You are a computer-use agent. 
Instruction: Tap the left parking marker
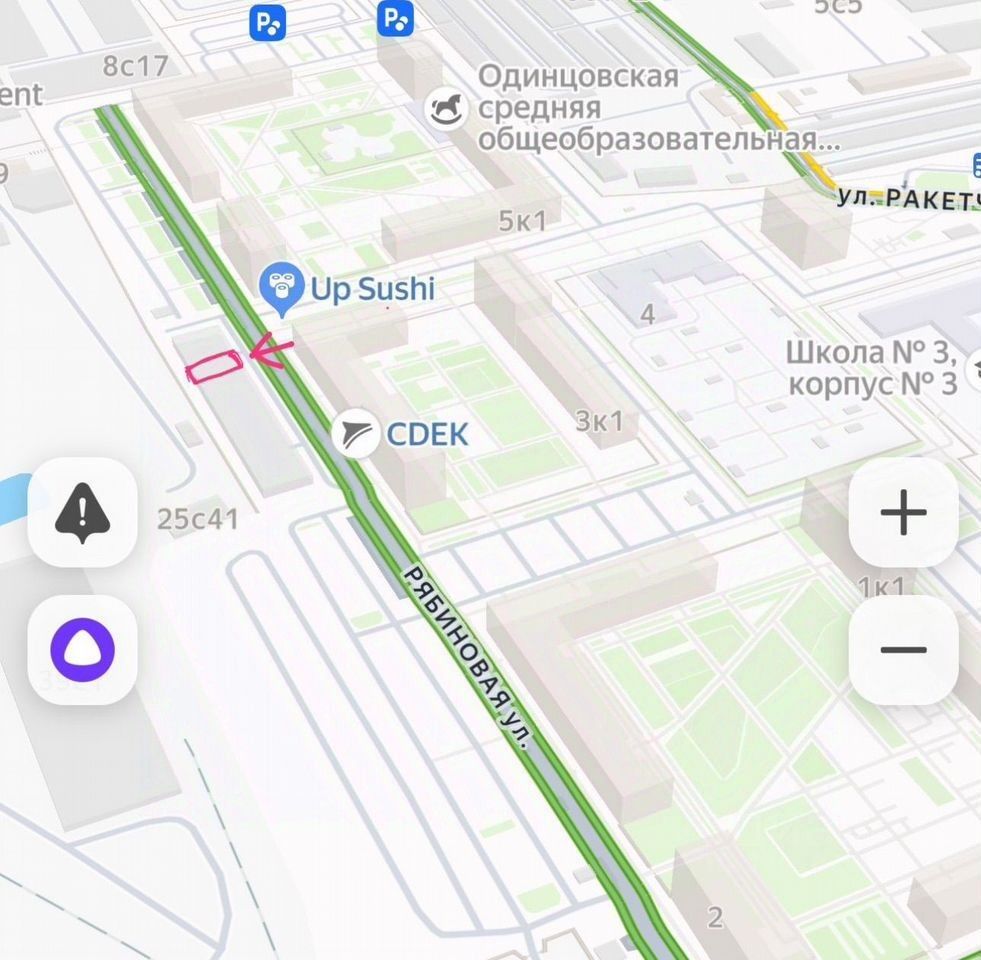267,20
